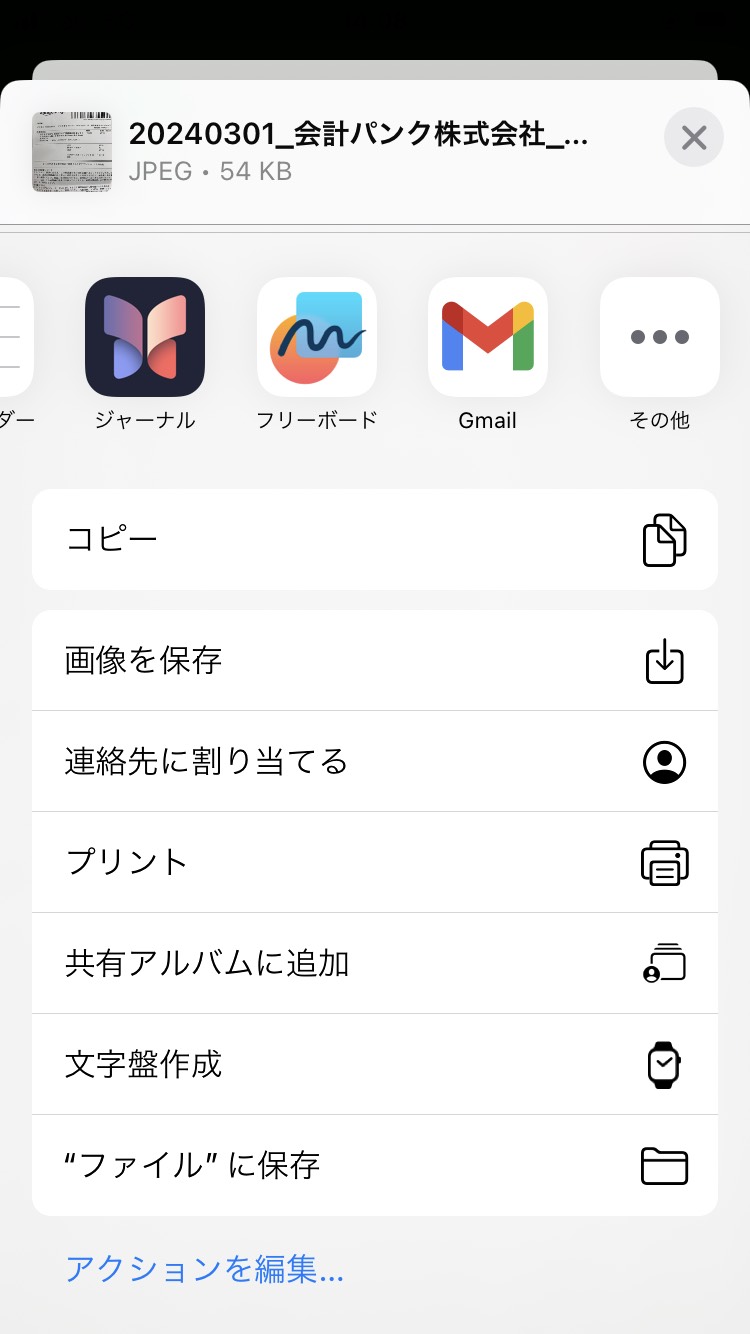
Task: Select the コピー action
Action: 375,540
